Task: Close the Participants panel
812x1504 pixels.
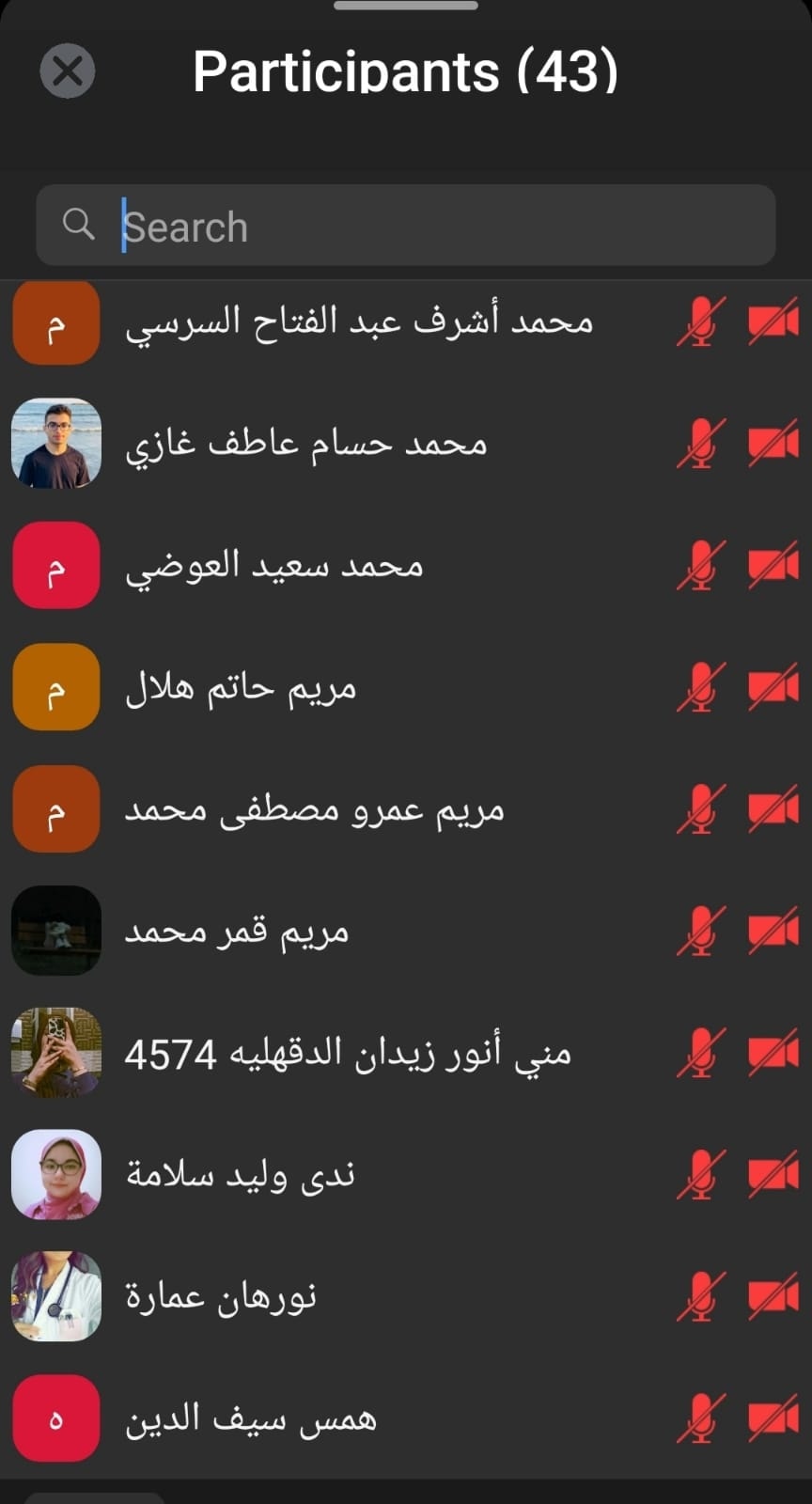Action: click(68, 70)
